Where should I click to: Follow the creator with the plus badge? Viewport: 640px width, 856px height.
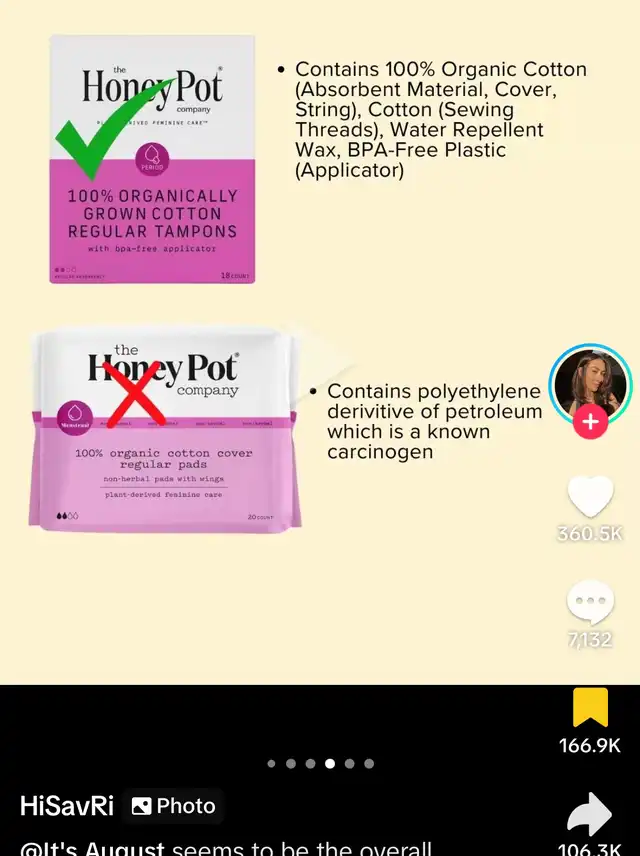coord(590,422)
